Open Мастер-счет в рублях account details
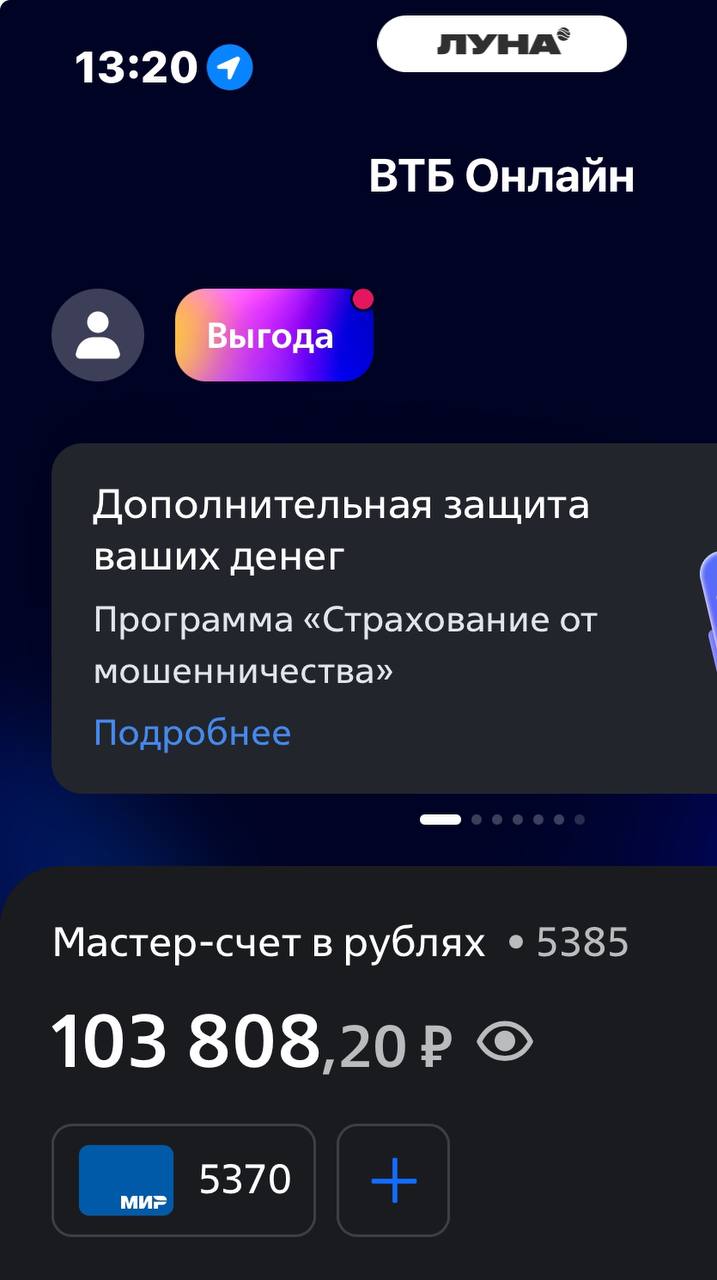 point(268,942)
